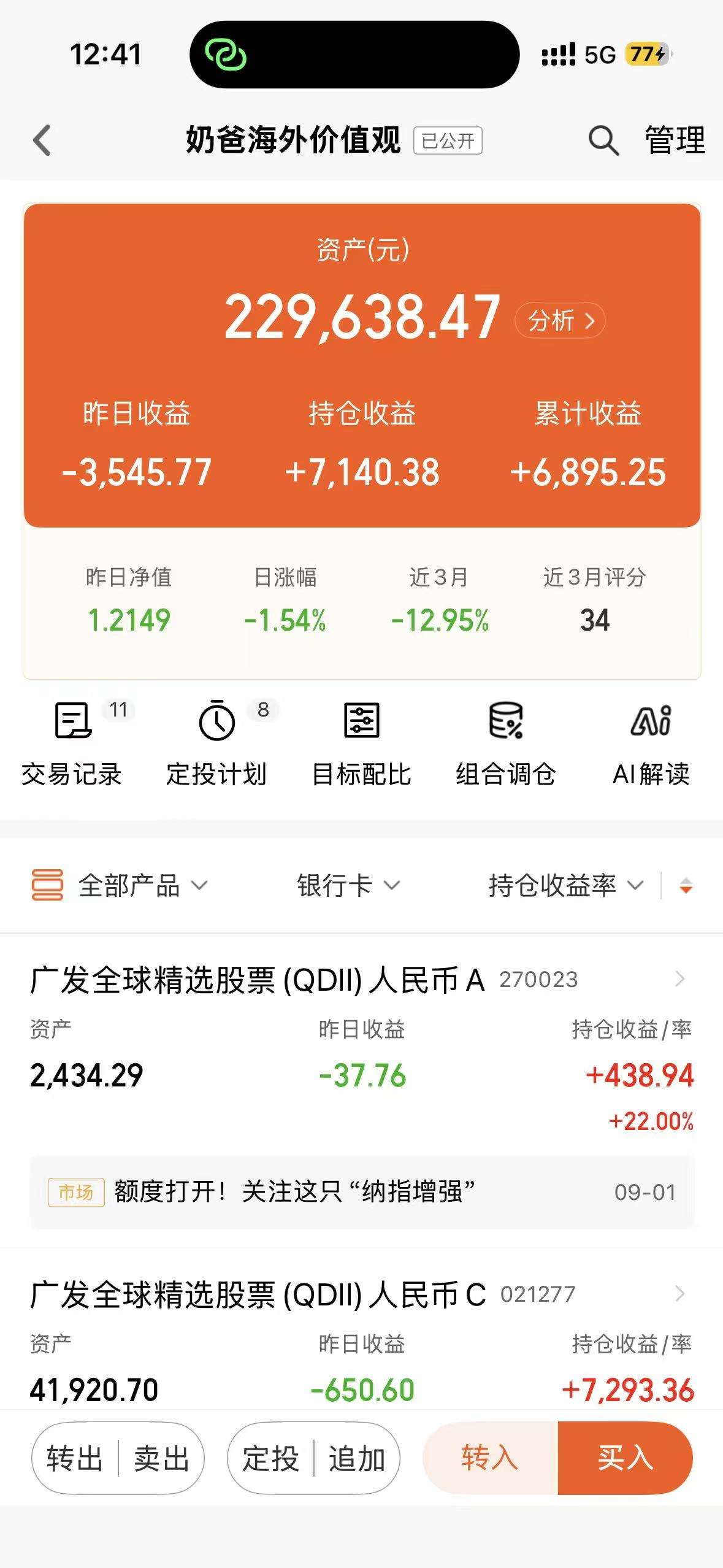This screenshot has height=1568, width=723.
Task: Open 目标配比 target allocation
Action: (361, 744)
